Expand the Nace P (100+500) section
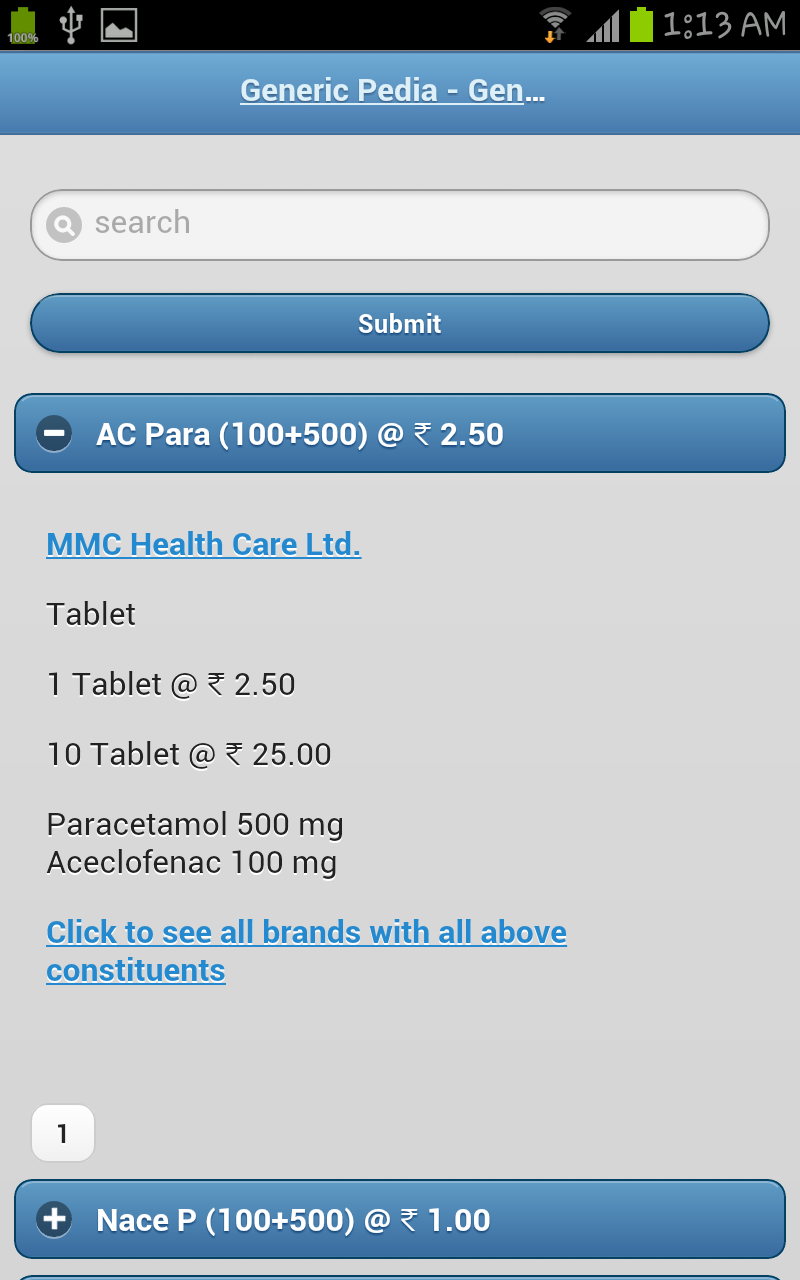The height and width of the screenshot is (1280, 800). point(400,1219)
